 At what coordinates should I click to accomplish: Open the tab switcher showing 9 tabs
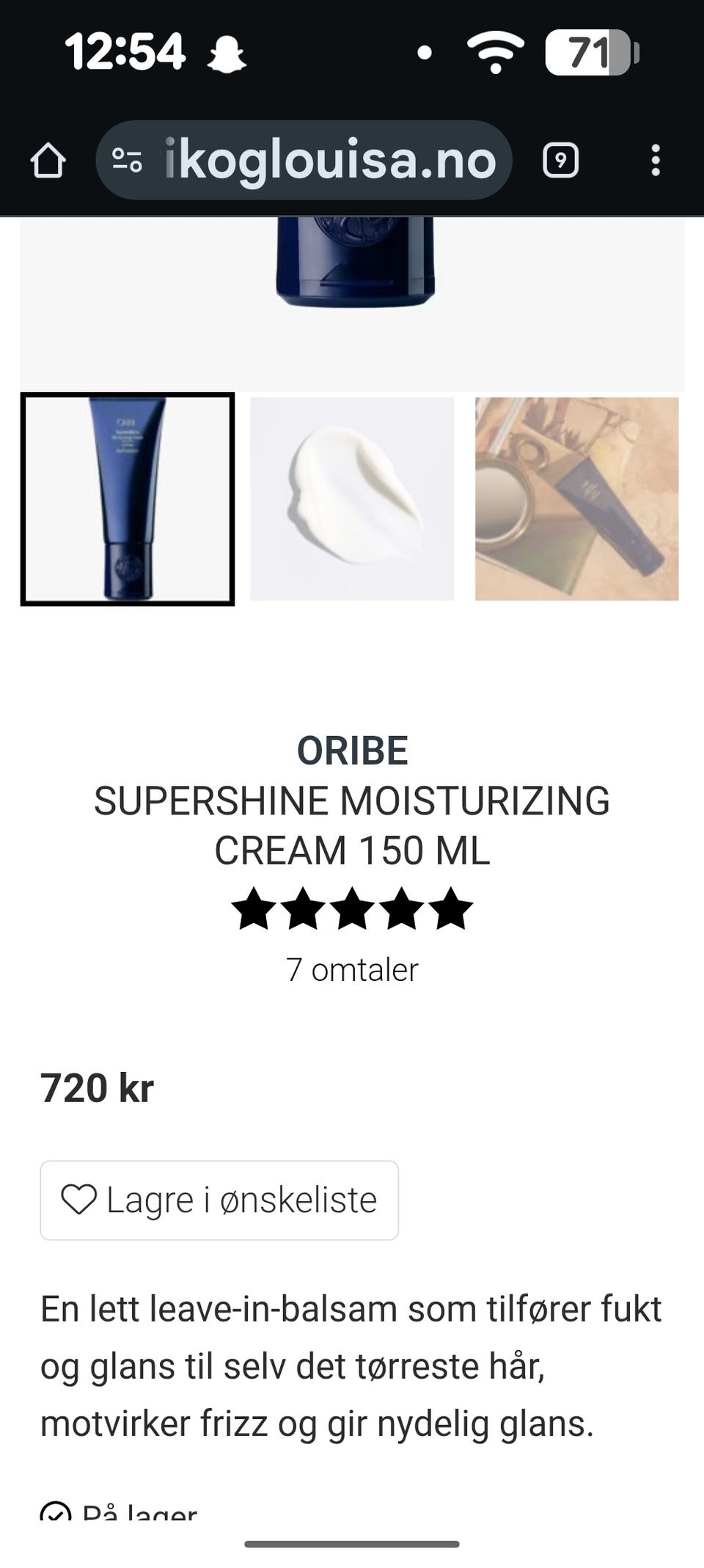pyautogui.click(x=560, y=160)
